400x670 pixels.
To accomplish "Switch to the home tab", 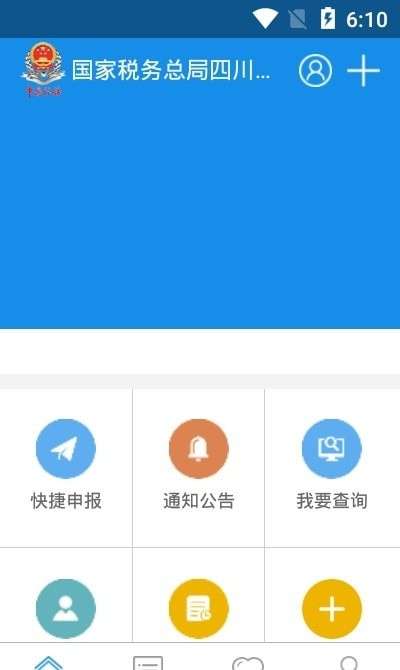I will click(49, 662).
